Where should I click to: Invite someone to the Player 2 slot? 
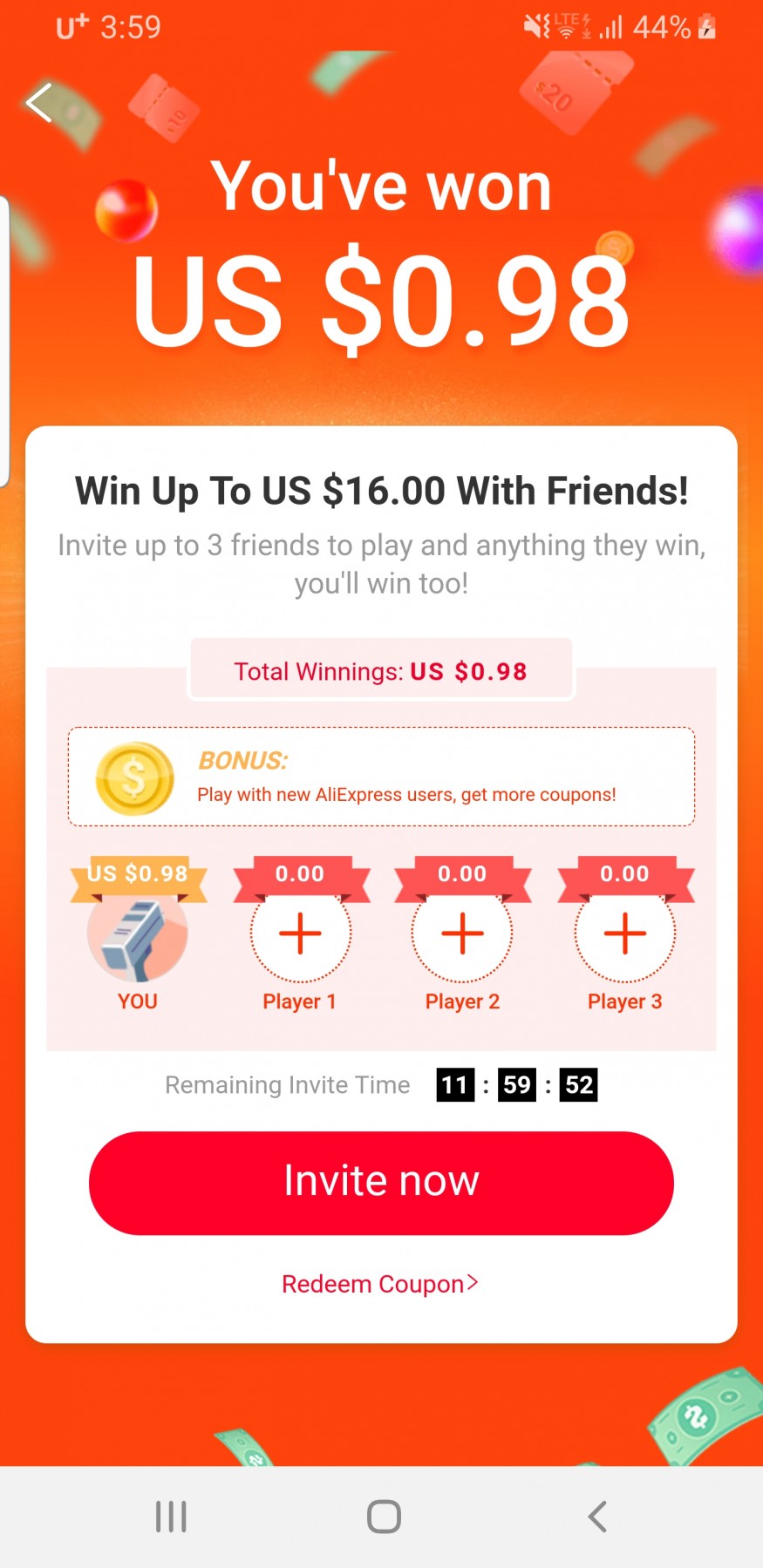coord(462,933)
